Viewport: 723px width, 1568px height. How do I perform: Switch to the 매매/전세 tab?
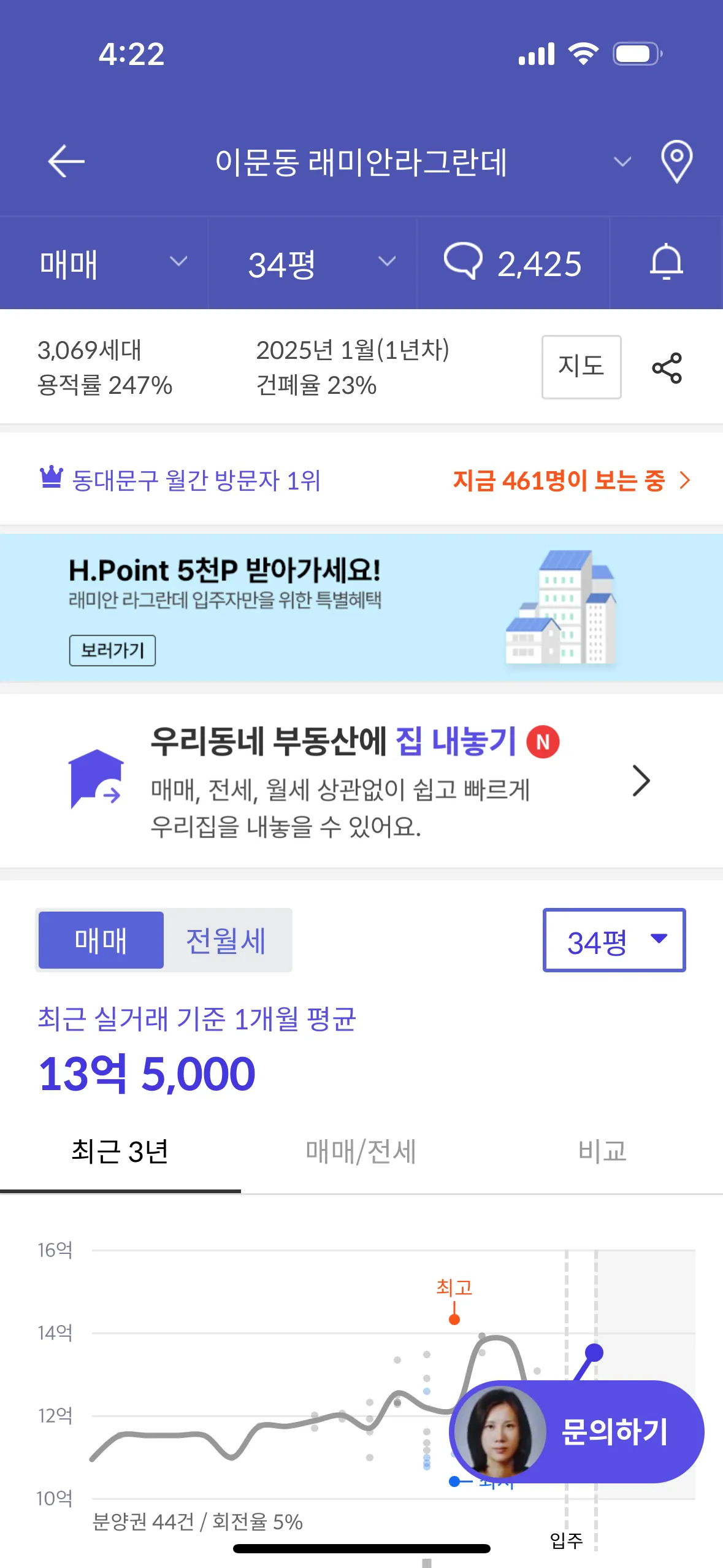click(361, 1152)
